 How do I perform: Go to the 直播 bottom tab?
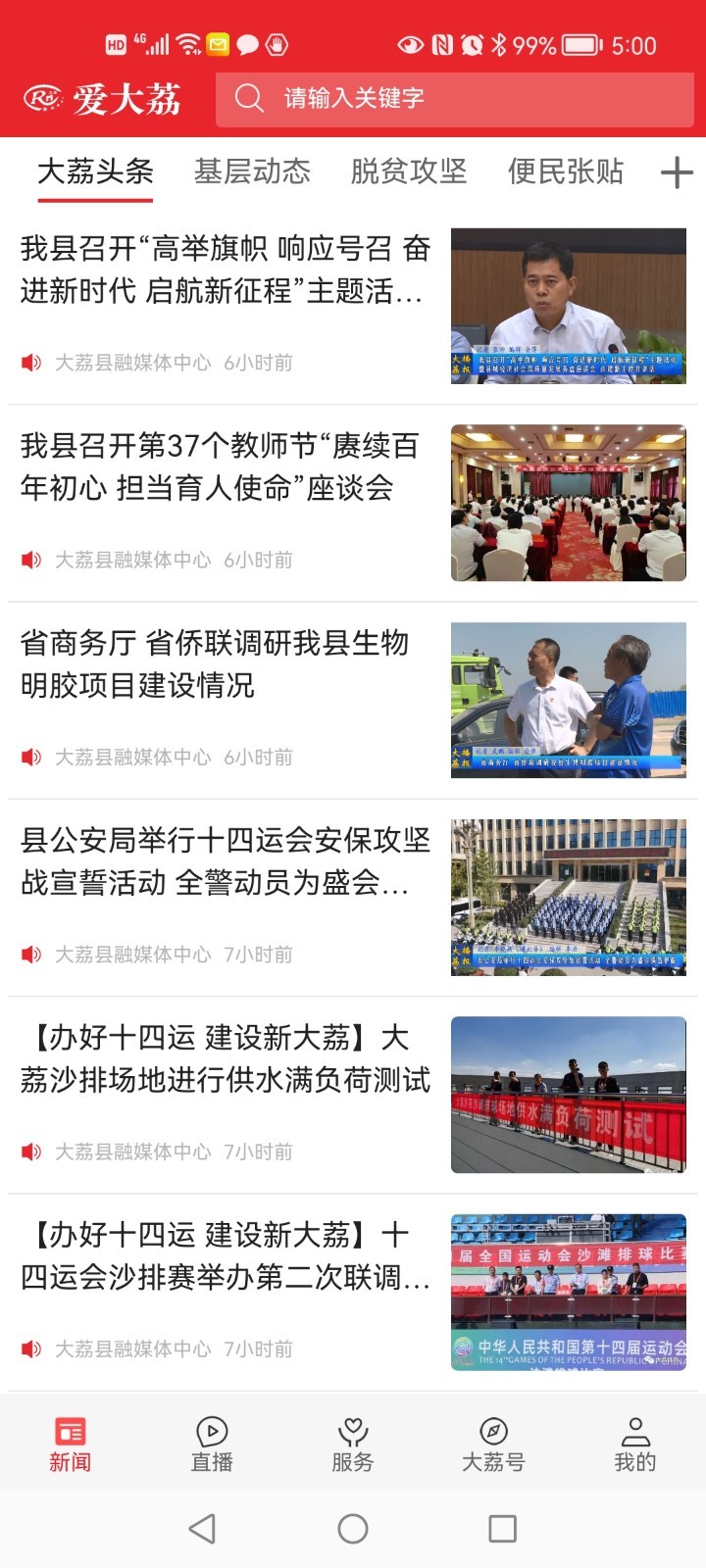[212, 1445]
